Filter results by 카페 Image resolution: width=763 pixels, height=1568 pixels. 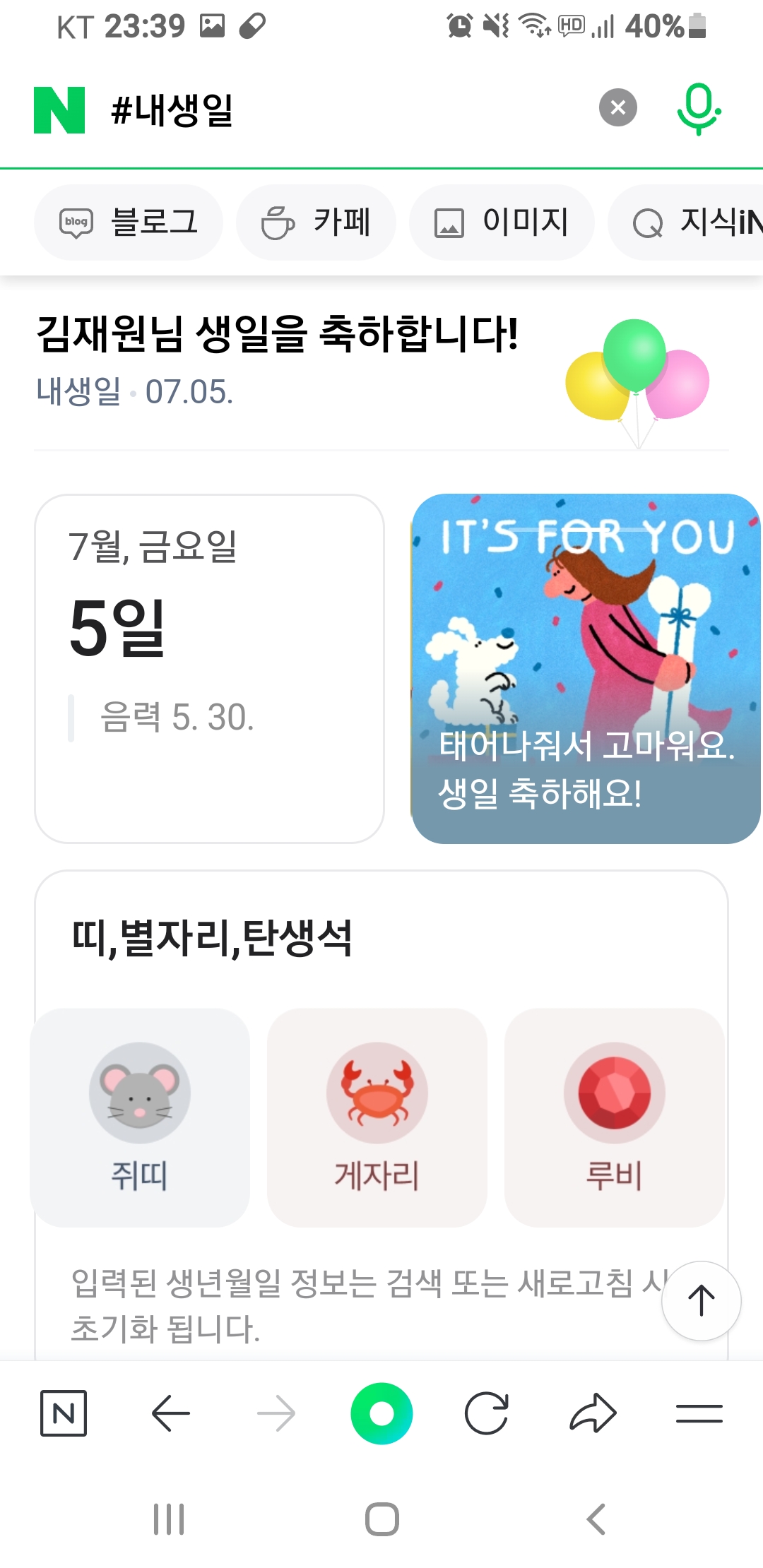(316, 222)
